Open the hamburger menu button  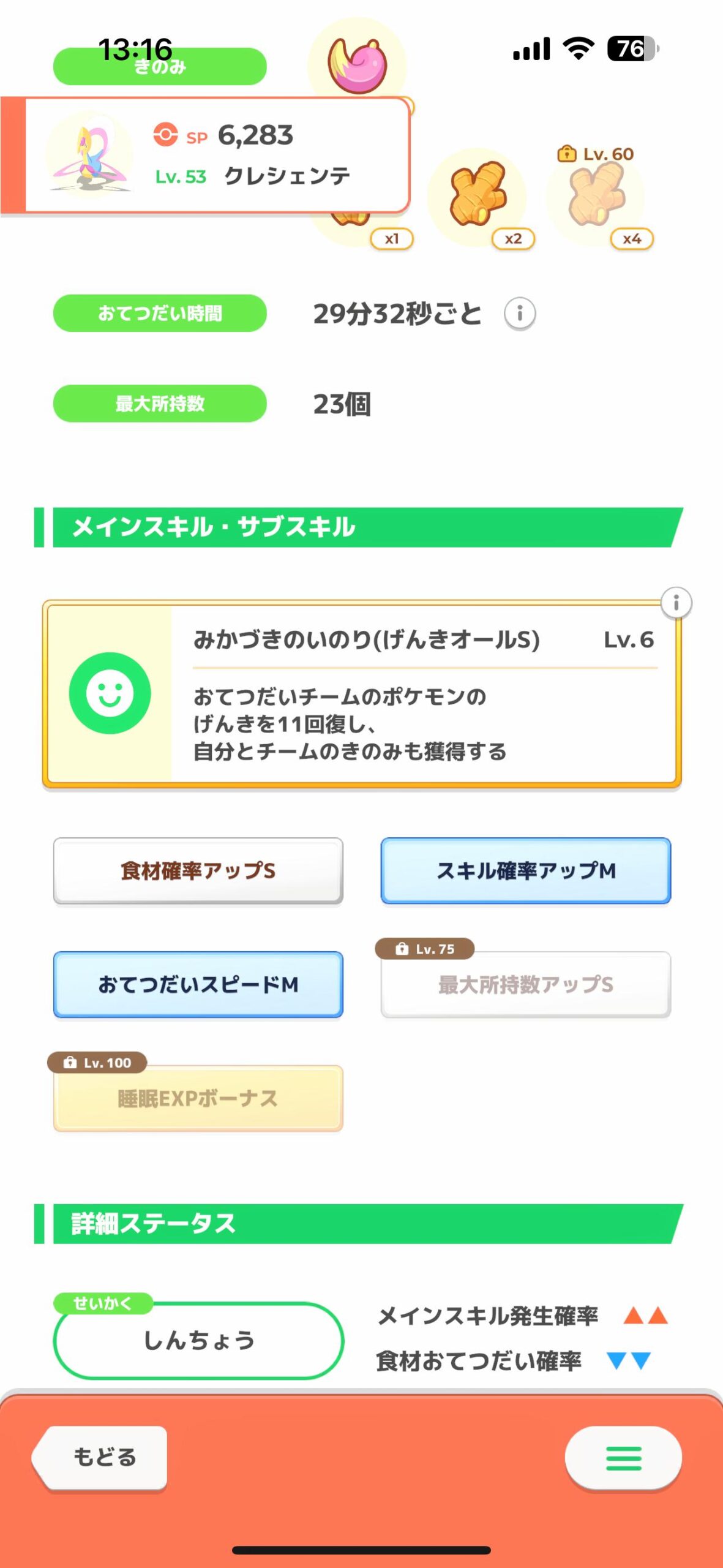tap(623, 1458)
